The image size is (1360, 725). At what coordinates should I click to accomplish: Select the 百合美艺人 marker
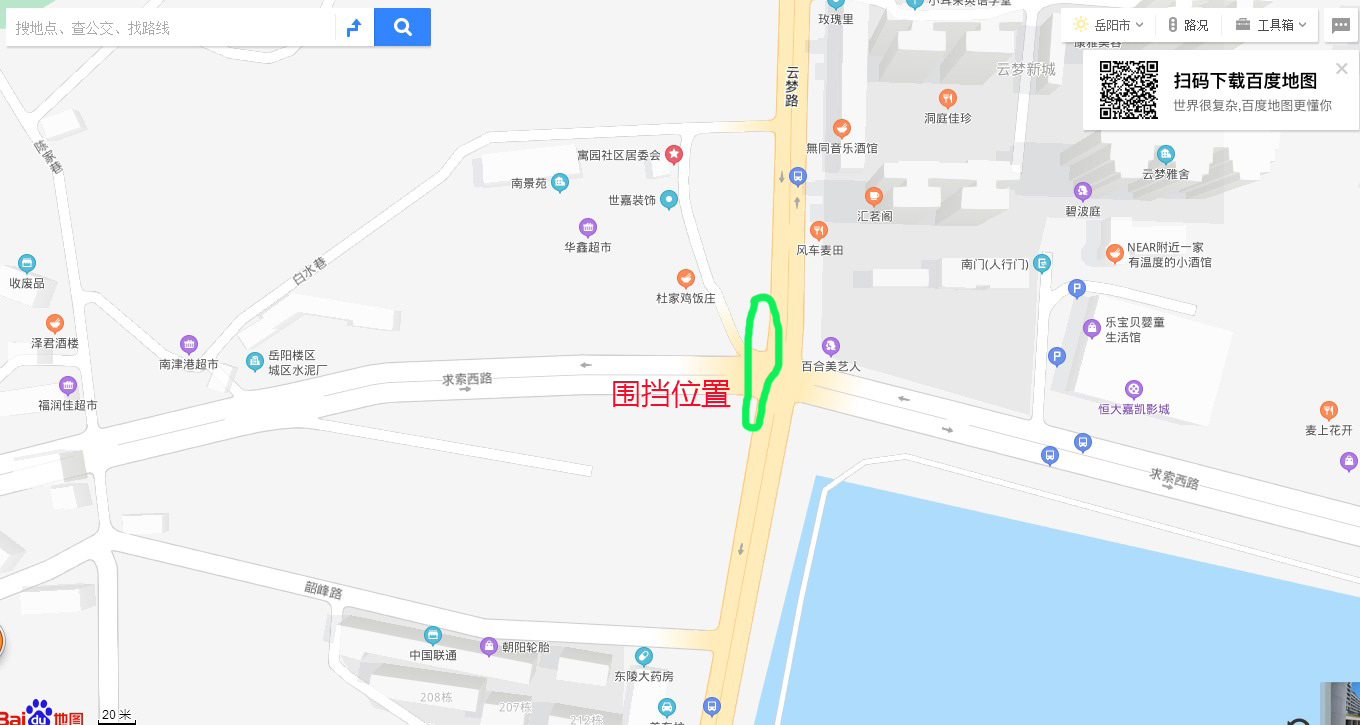[830, 347]
